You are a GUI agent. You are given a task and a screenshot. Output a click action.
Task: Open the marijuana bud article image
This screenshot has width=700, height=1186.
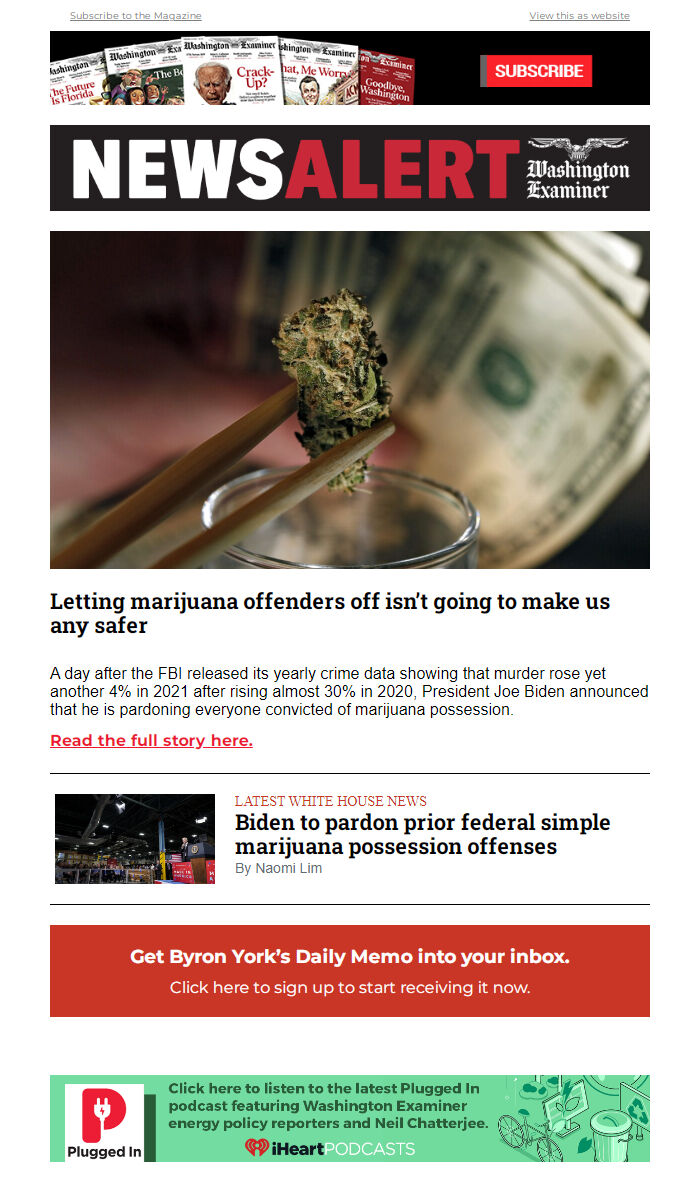point(350,400)
